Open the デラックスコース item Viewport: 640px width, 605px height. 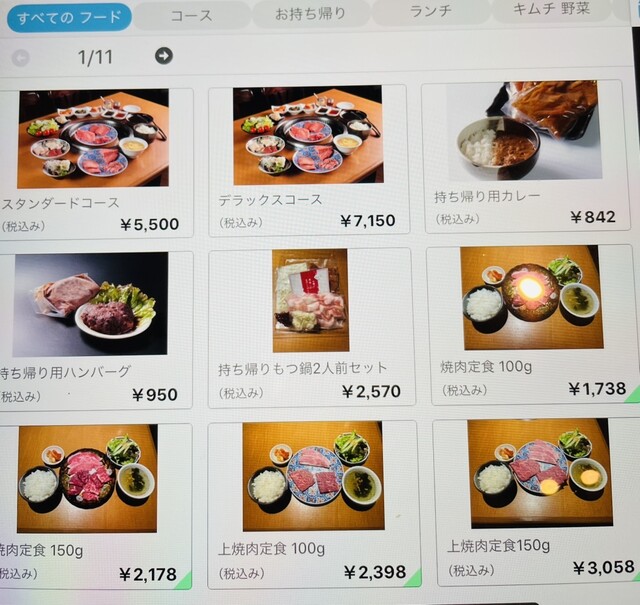pyautogui.click(x=307, y=158)
